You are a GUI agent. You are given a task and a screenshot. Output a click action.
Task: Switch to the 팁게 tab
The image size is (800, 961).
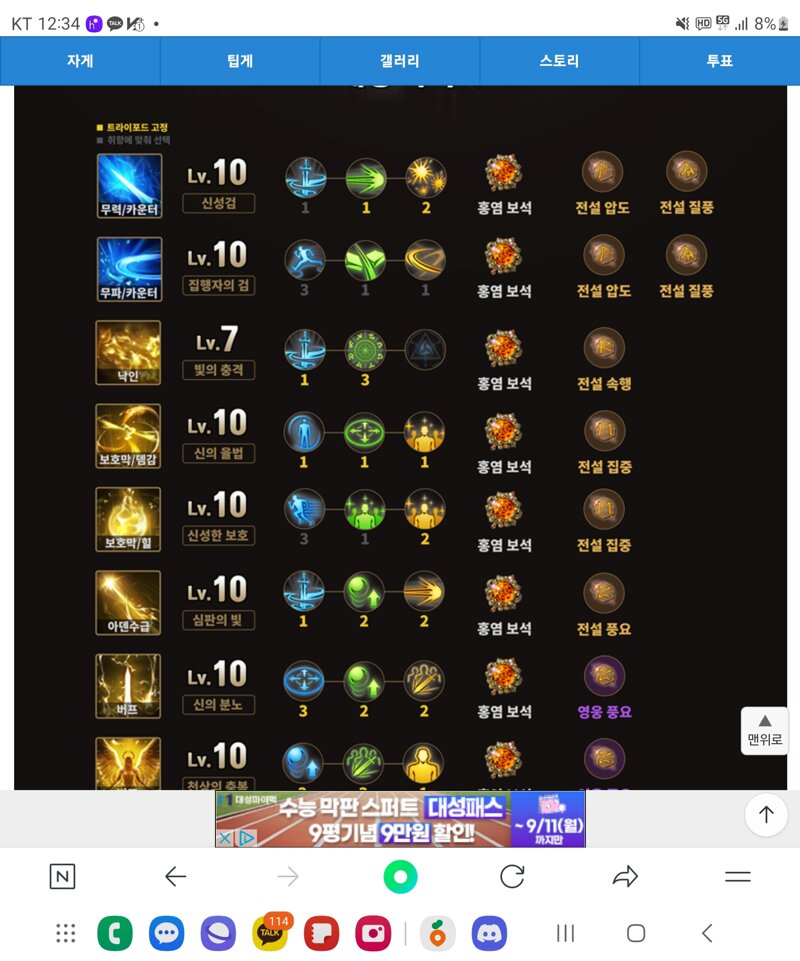(x=240, y=61)
